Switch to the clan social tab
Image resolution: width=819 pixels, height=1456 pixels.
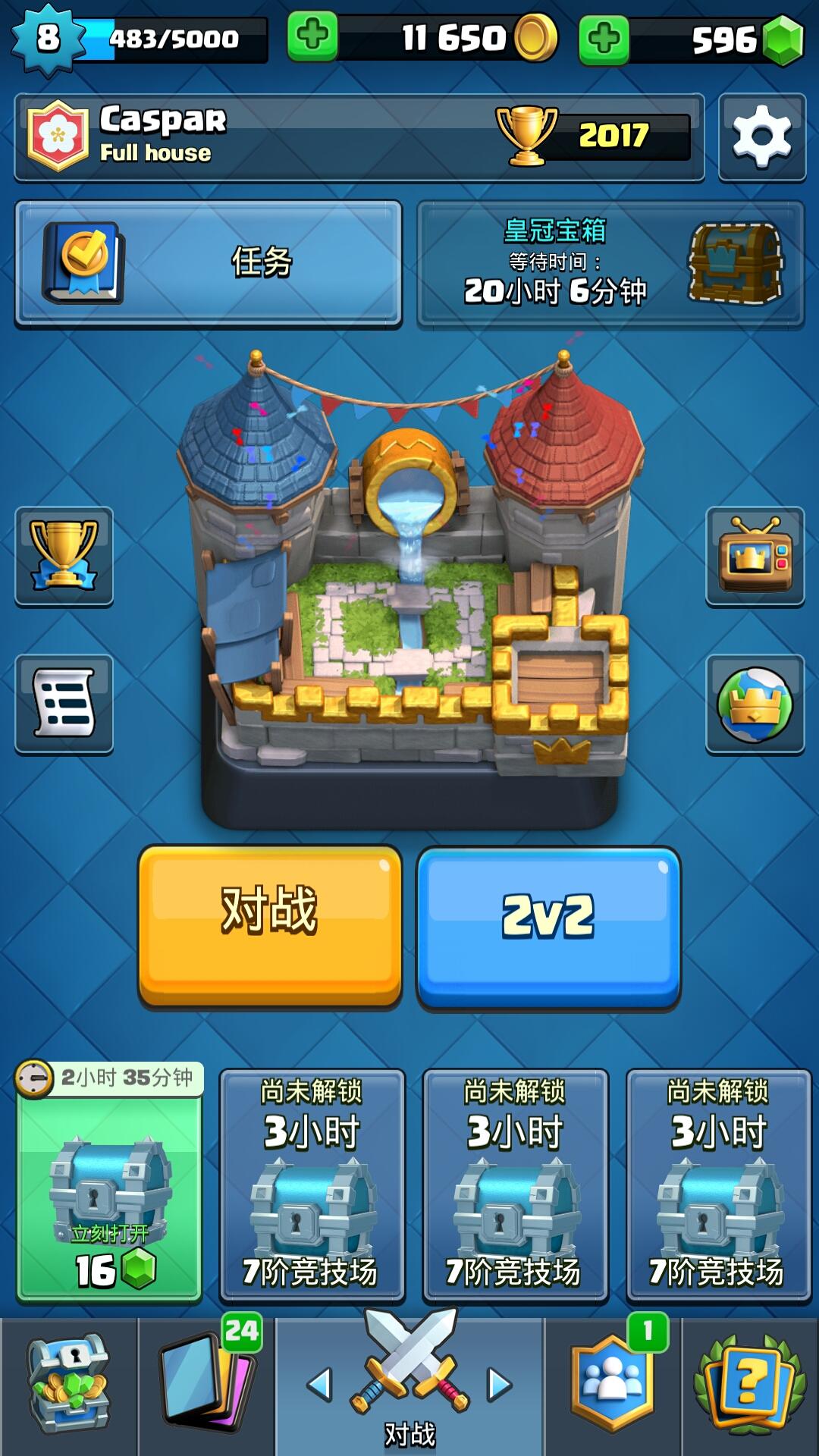click(613, 1386)
